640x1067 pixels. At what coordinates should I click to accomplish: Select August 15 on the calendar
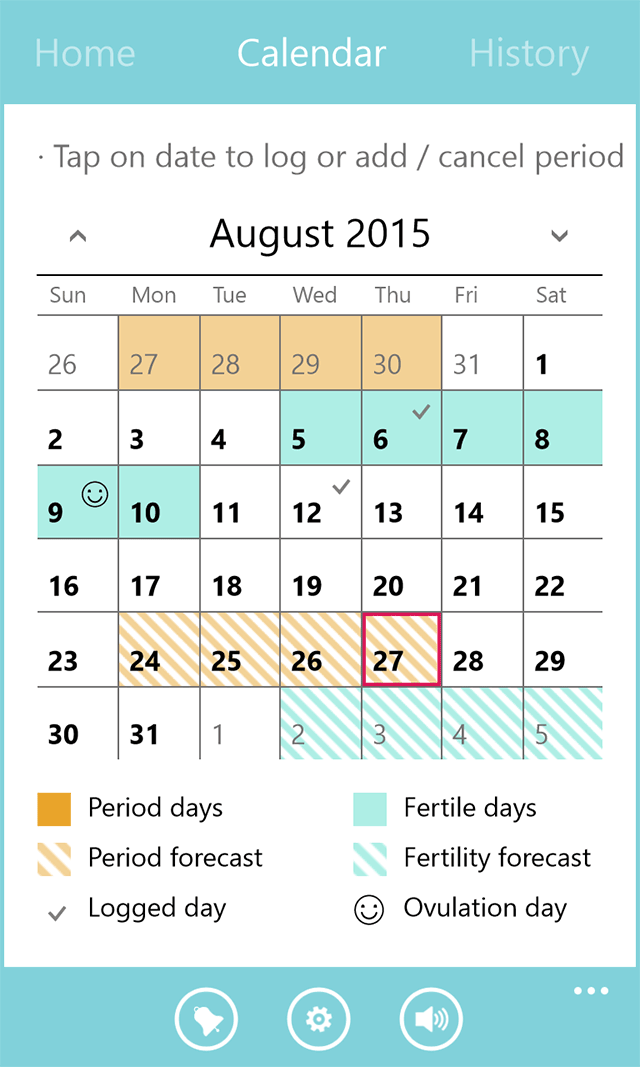(x=562, y=502)
